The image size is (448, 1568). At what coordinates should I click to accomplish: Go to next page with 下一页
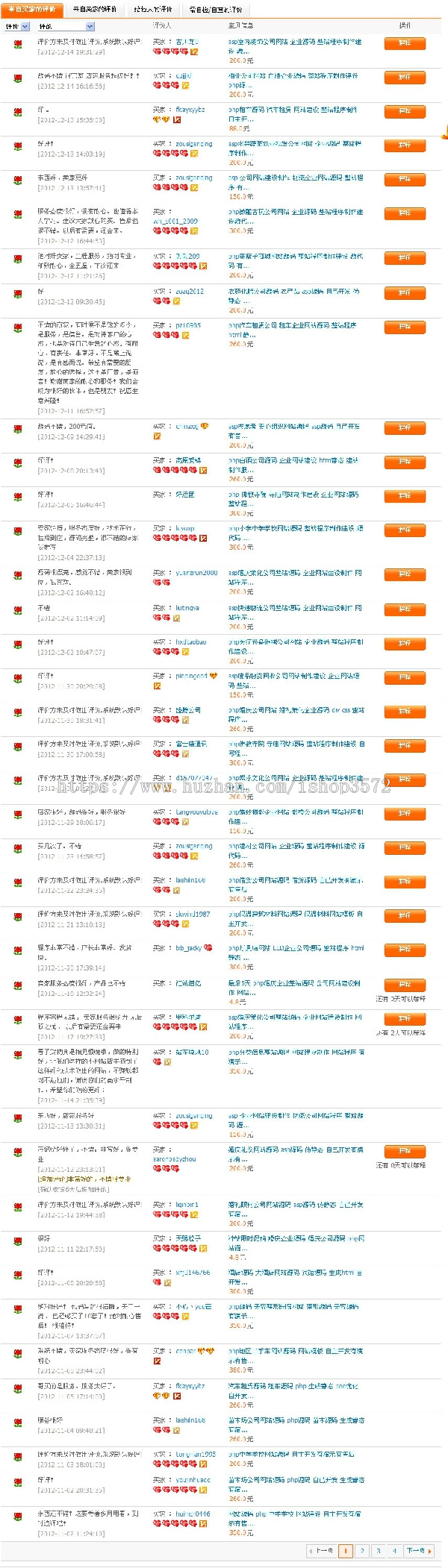click(417, 1551)
